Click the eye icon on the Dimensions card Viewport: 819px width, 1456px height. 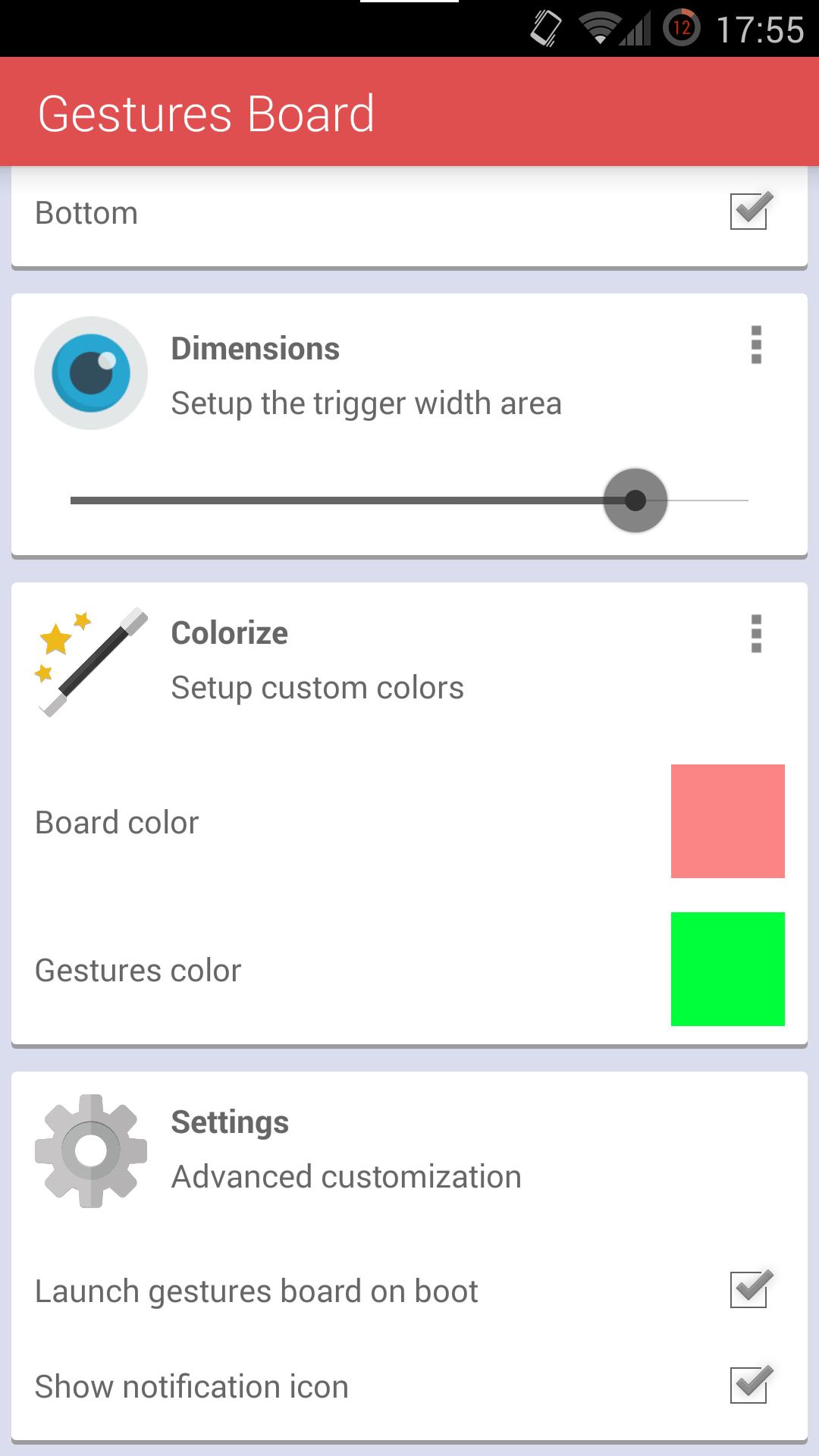point(90,371)
